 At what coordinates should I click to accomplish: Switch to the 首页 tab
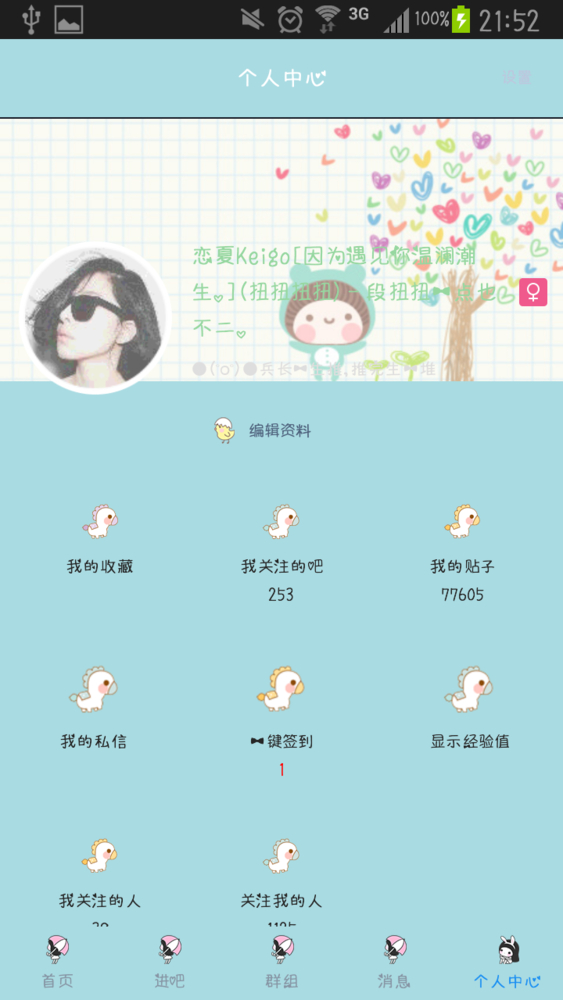coord(57,962)
